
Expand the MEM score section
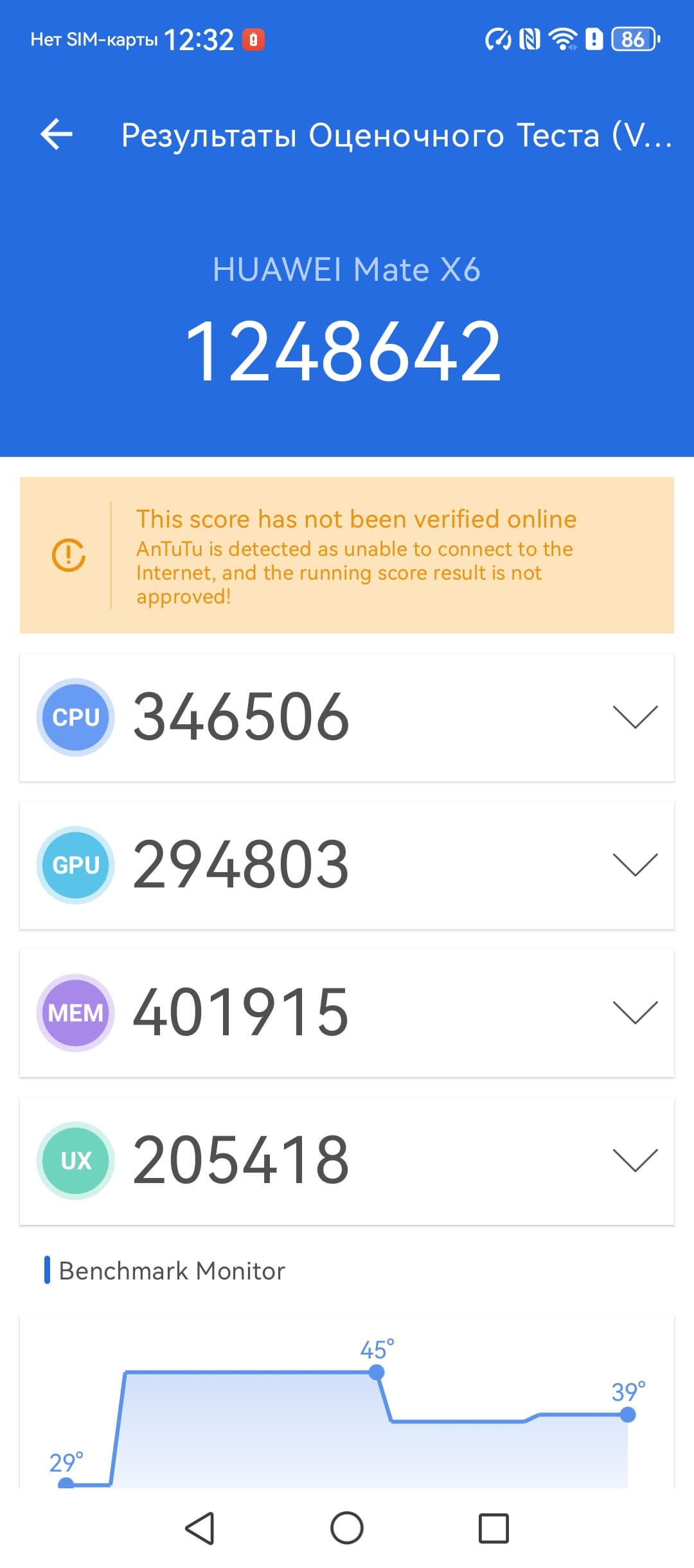[635, 1013]
